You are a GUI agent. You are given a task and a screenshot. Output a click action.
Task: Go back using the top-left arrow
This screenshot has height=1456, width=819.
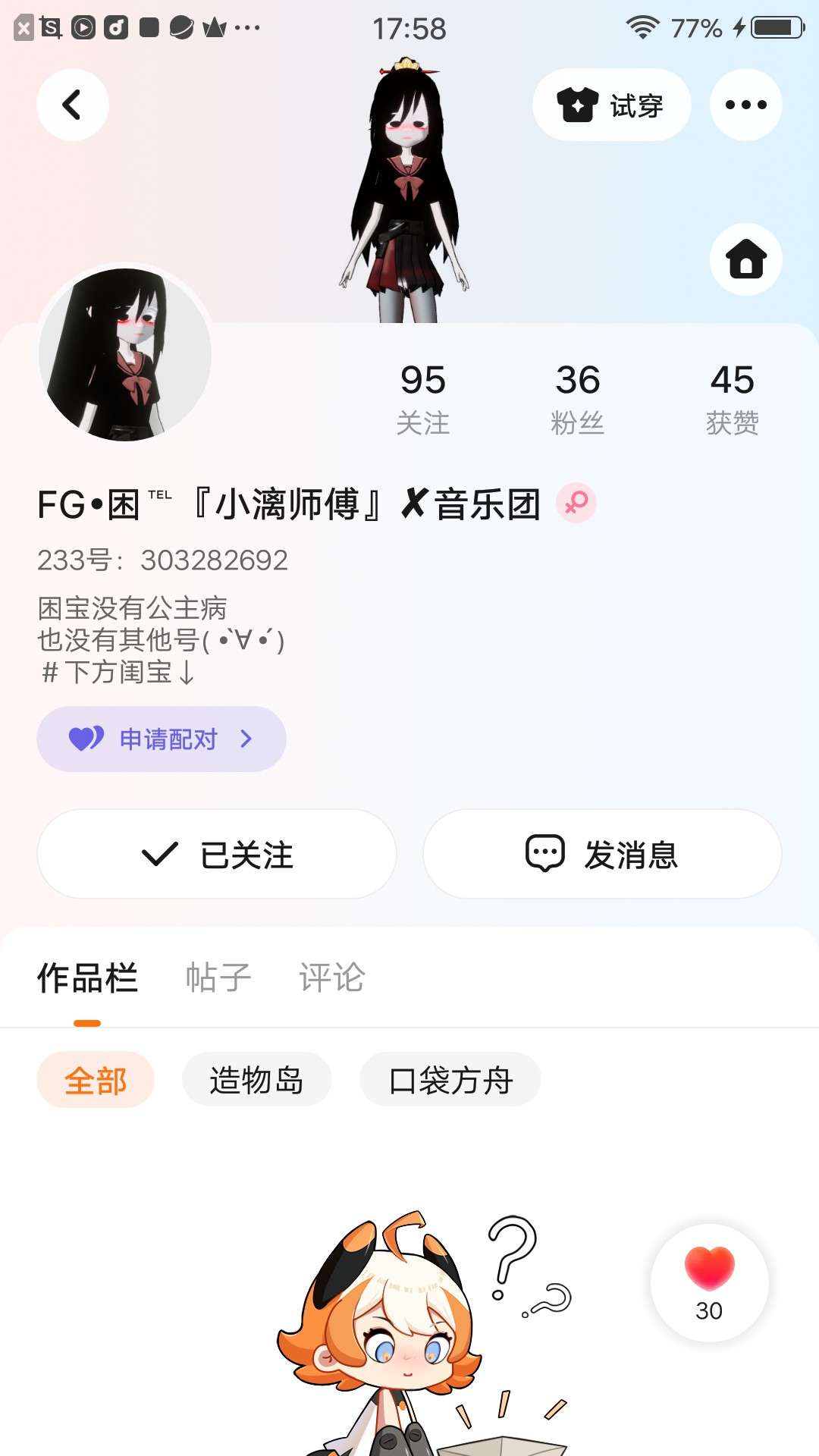(x=72, y=105)
